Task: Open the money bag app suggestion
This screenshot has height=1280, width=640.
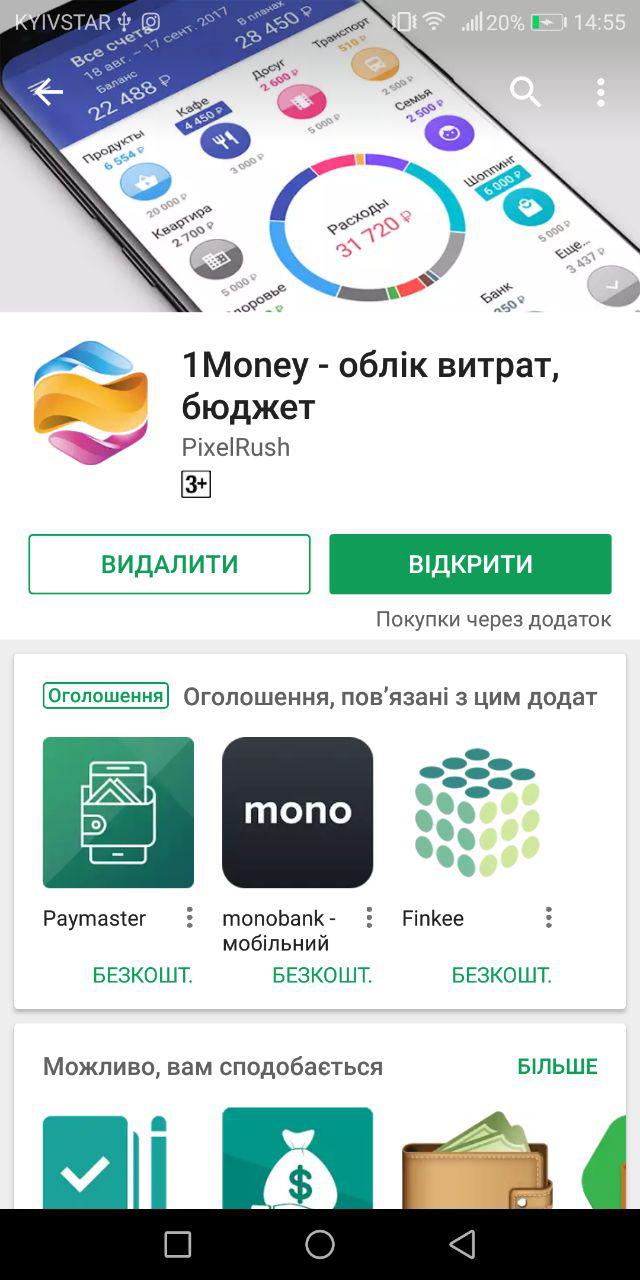Action: pyautogui.click(x=297, y=1160)
